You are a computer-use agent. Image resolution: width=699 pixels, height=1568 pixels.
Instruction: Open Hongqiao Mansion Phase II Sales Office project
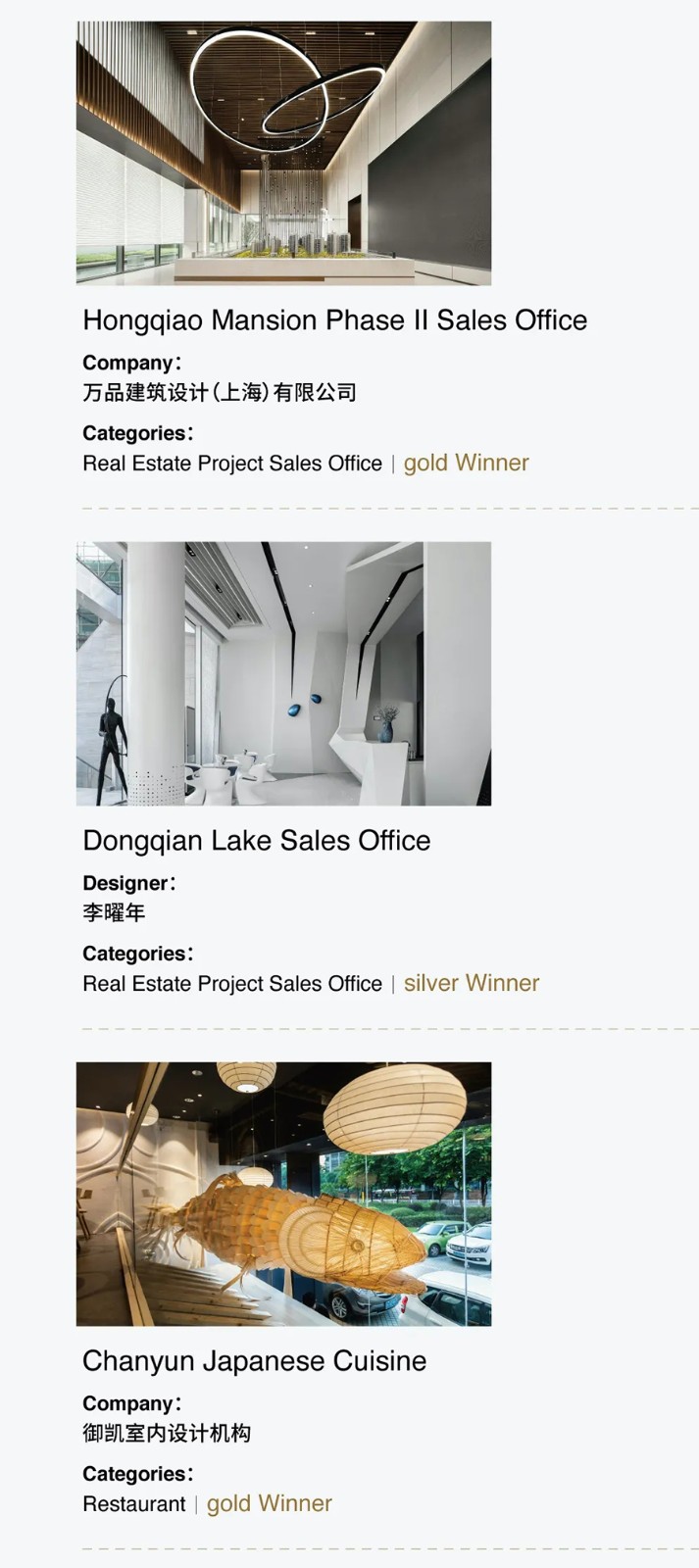[334, 320]
